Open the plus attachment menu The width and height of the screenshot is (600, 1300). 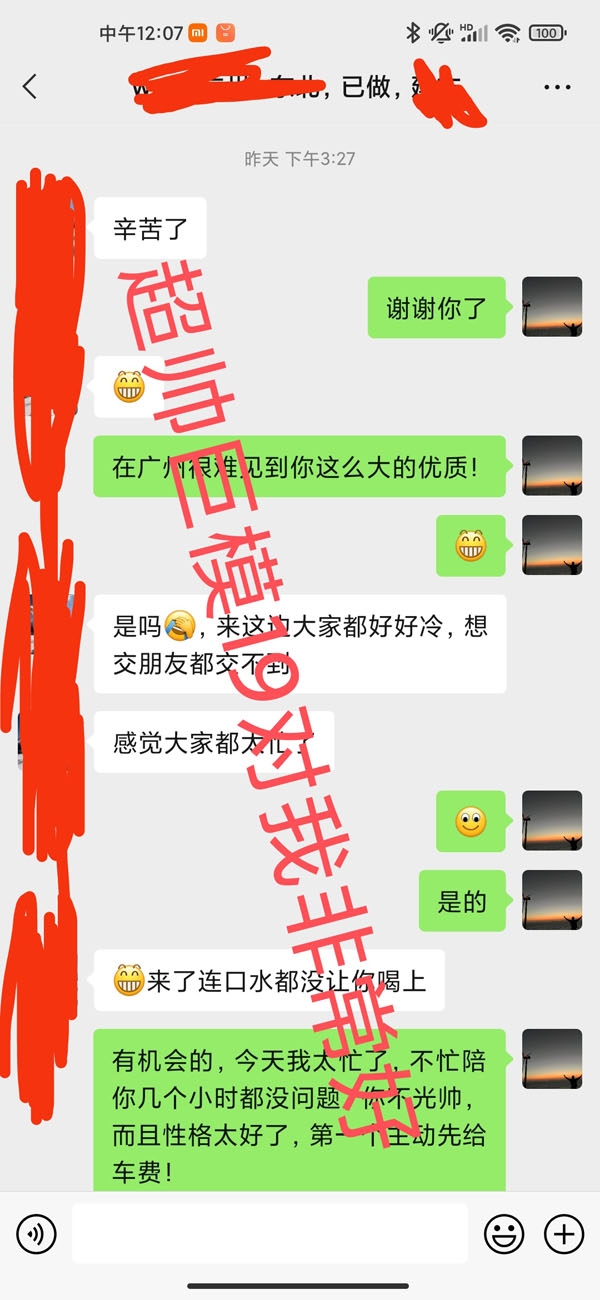pos(564,1234)
